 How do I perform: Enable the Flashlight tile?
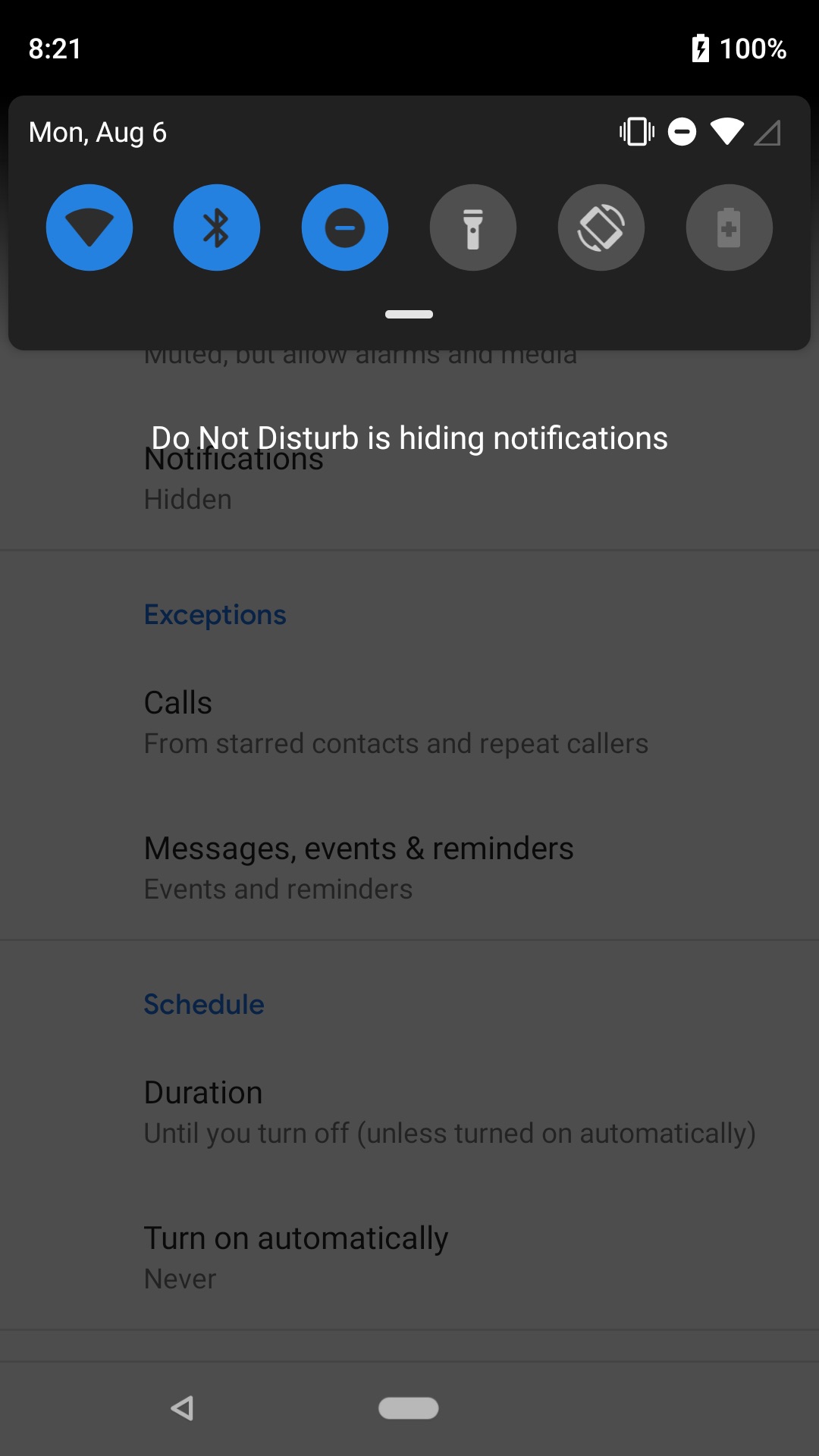click(472, 227)
